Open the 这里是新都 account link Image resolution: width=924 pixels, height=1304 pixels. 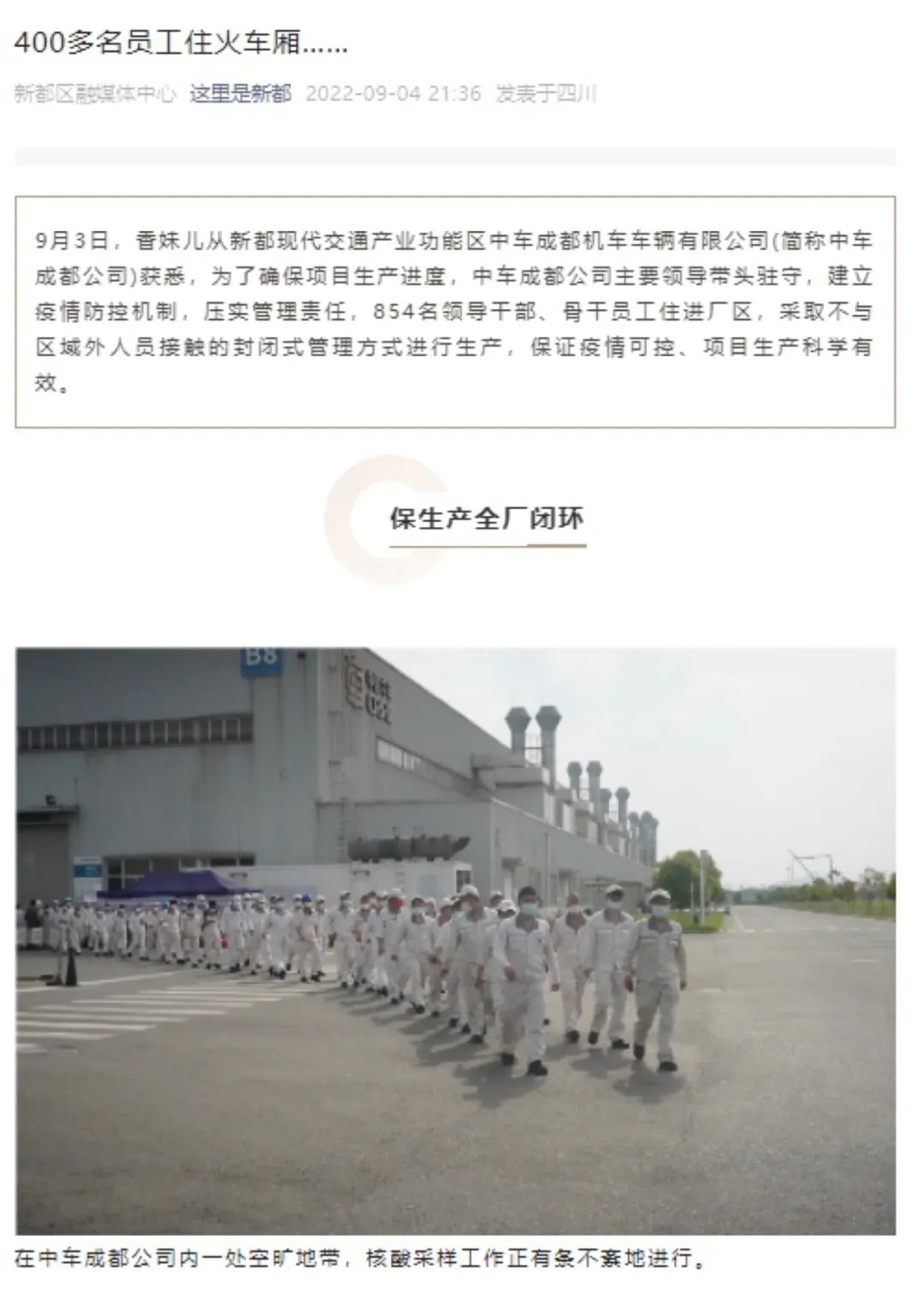pos(240,93)
